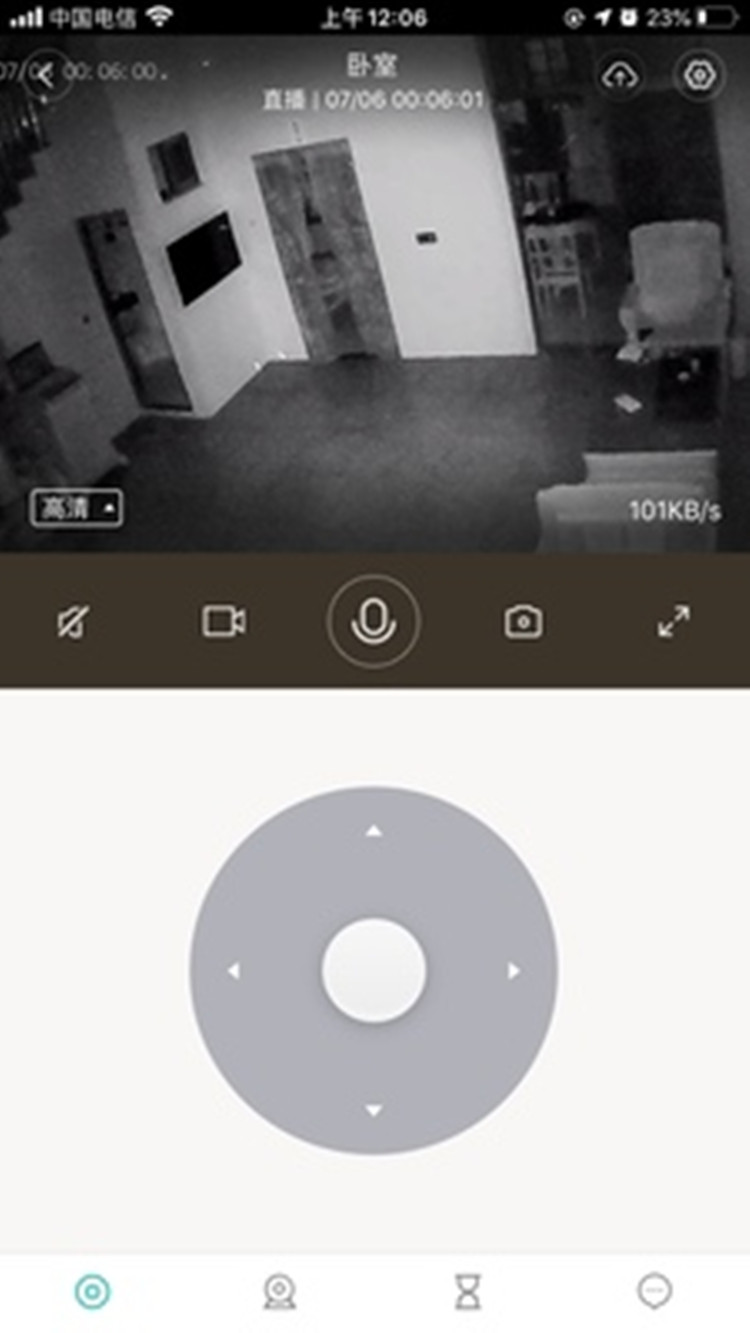Tap the microphone to talk
Image resolution: width=750 pixels, height=1333 pixels.
(x=374, y=621)
